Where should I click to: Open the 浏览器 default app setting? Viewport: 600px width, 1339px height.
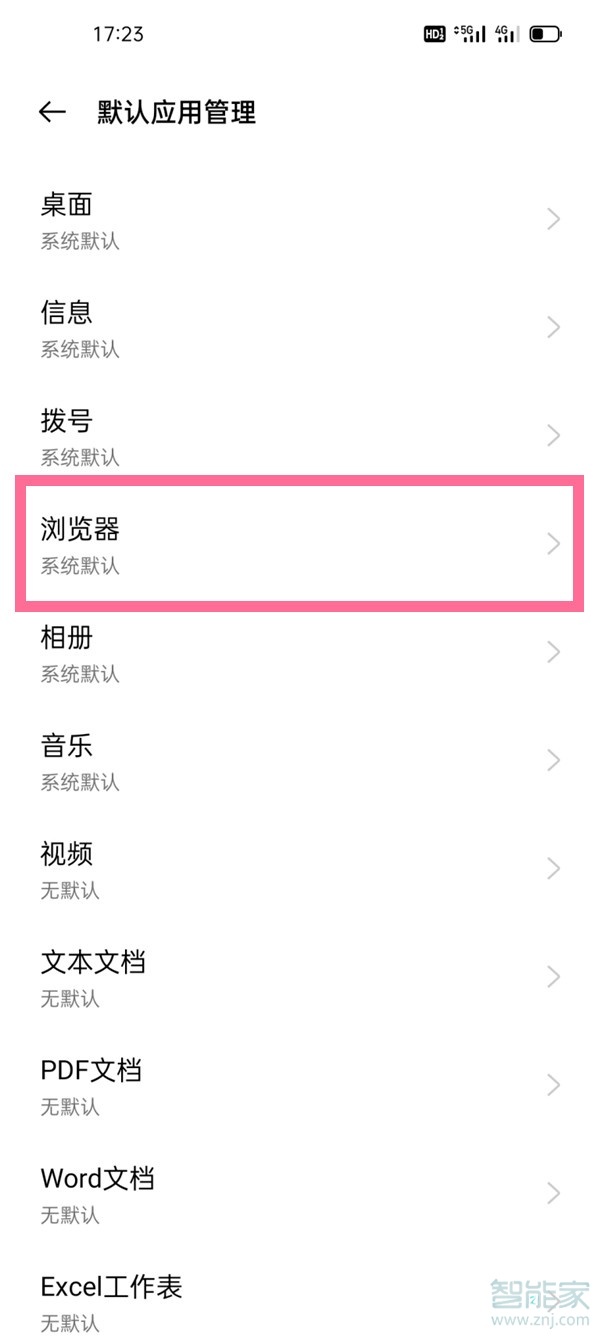pyautogui.click(x=300, y=544)
